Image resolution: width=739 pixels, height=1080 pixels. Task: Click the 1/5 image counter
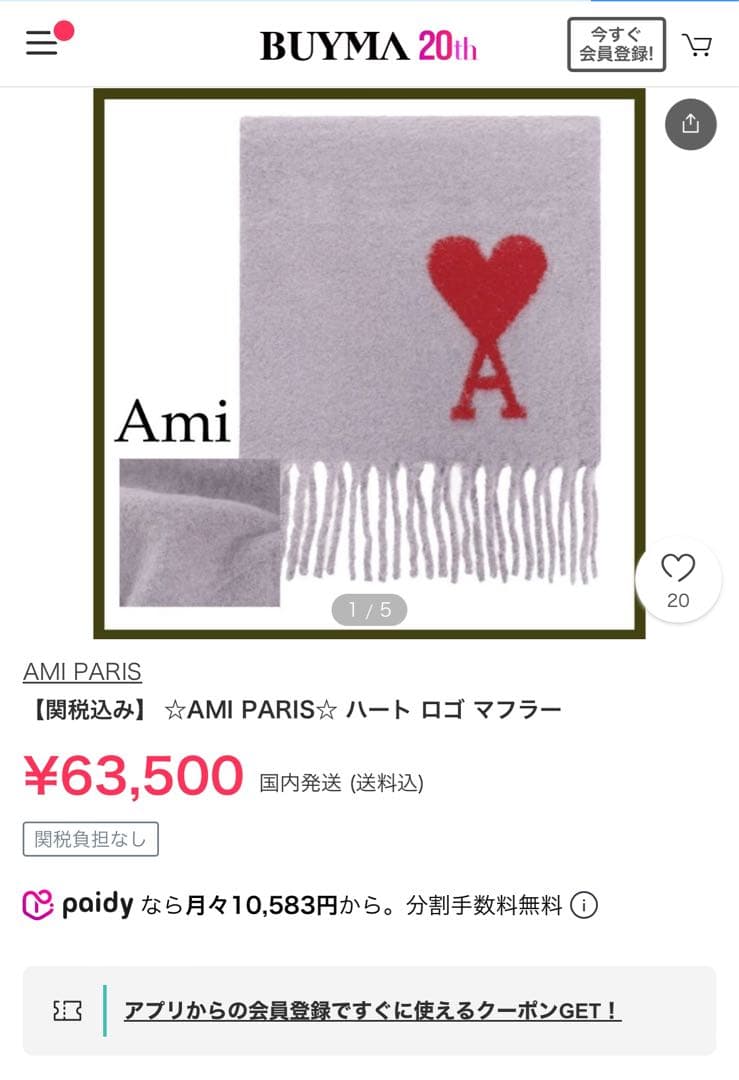coord(369,608)
